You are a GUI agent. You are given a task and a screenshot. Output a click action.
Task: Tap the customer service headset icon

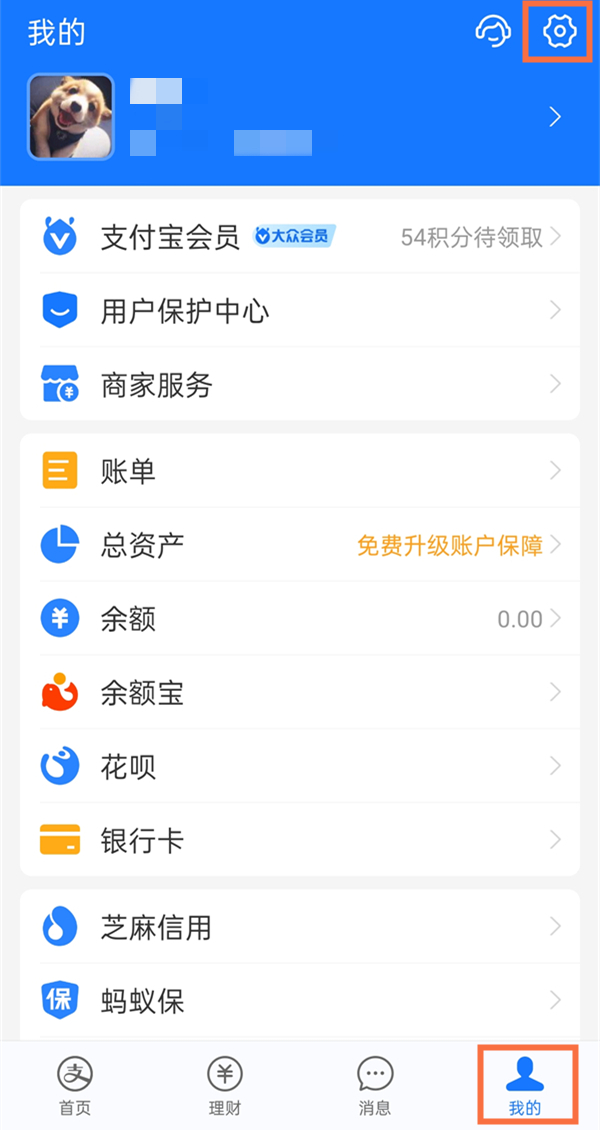click(492, 32)
